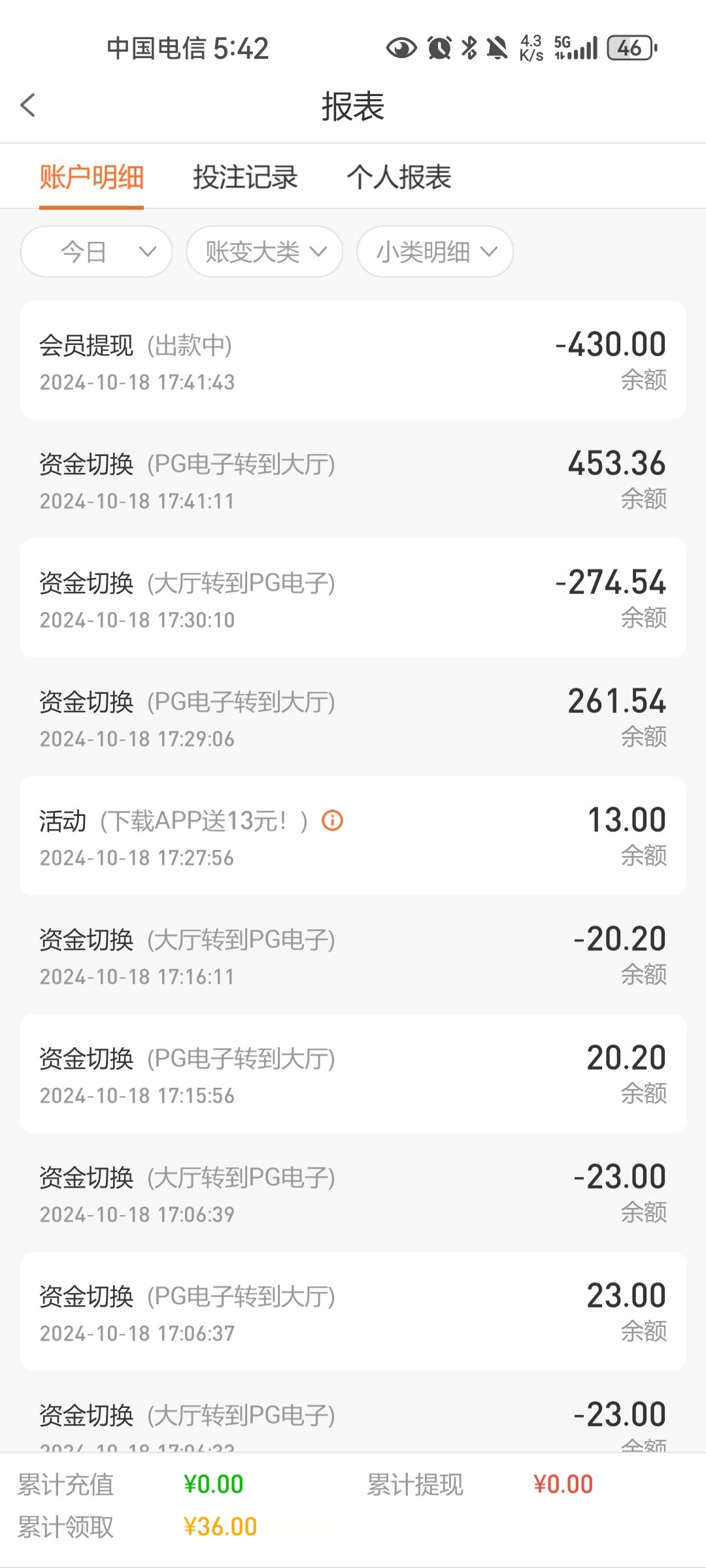Image resolution: width=706 pixels, height=1568 pixels.
Task: Select the 账户明细 tab
Action: 92,177
